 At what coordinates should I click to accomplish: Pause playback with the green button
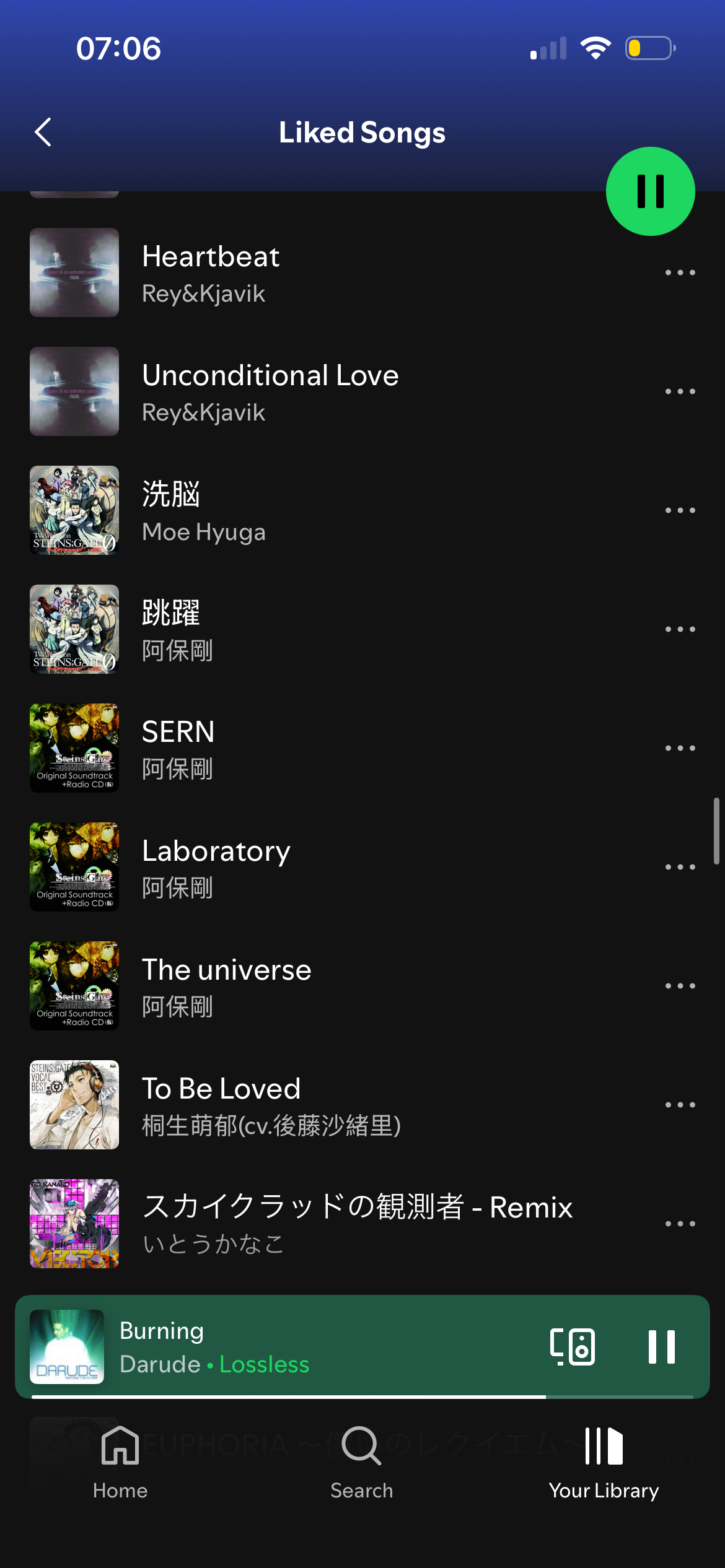point(650,191)
